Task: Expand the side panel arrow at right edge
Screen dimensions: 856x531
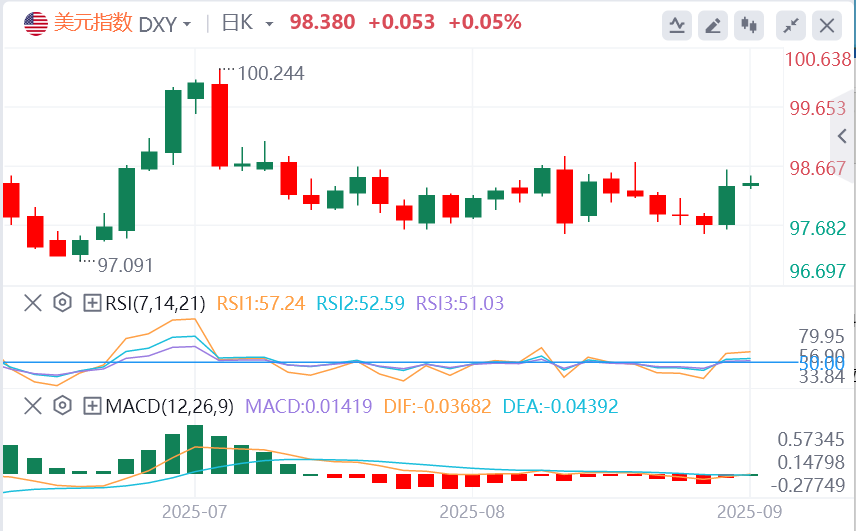Action: click(842, 136)
